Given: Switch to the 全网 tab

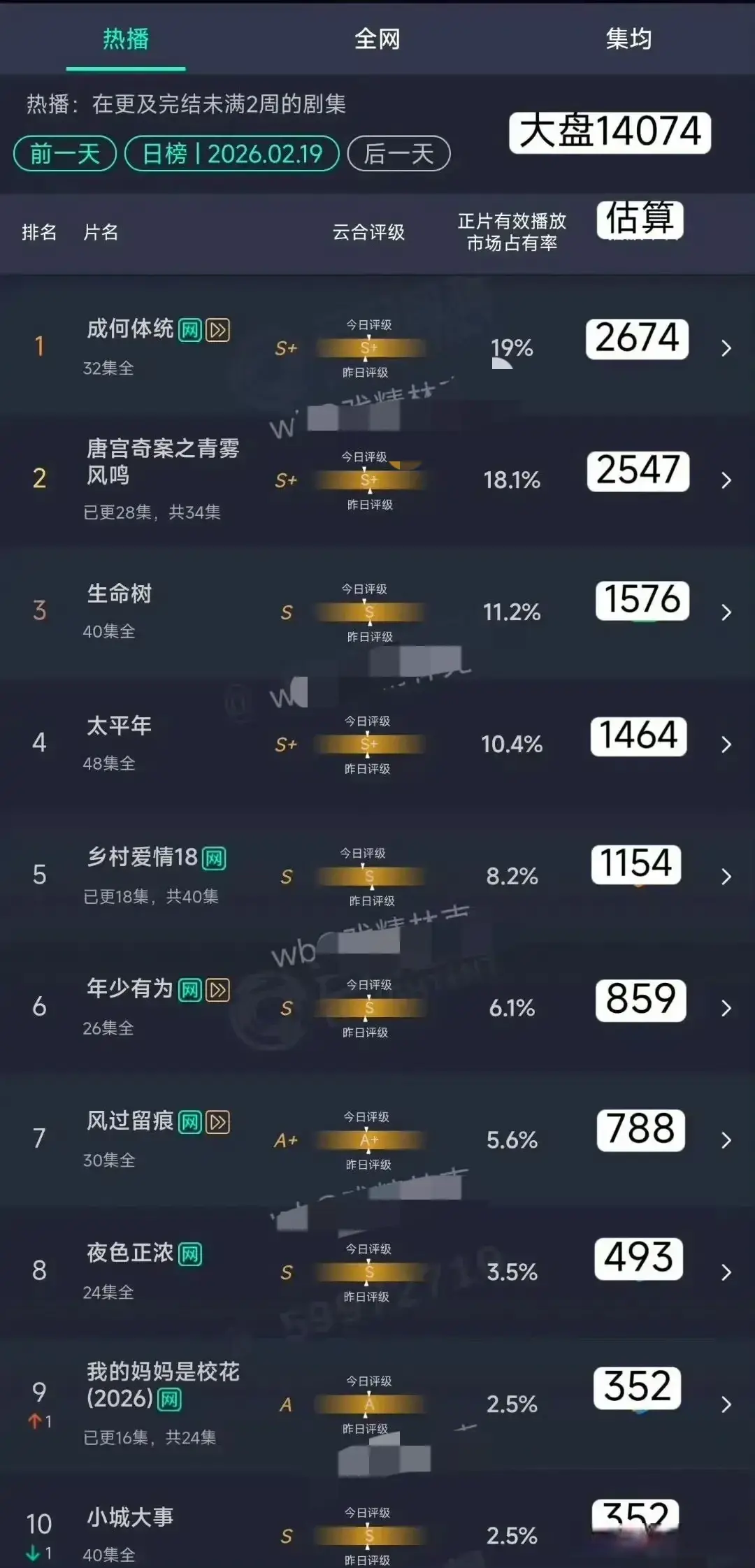Looking at the screenshot, I should [377, 39].
